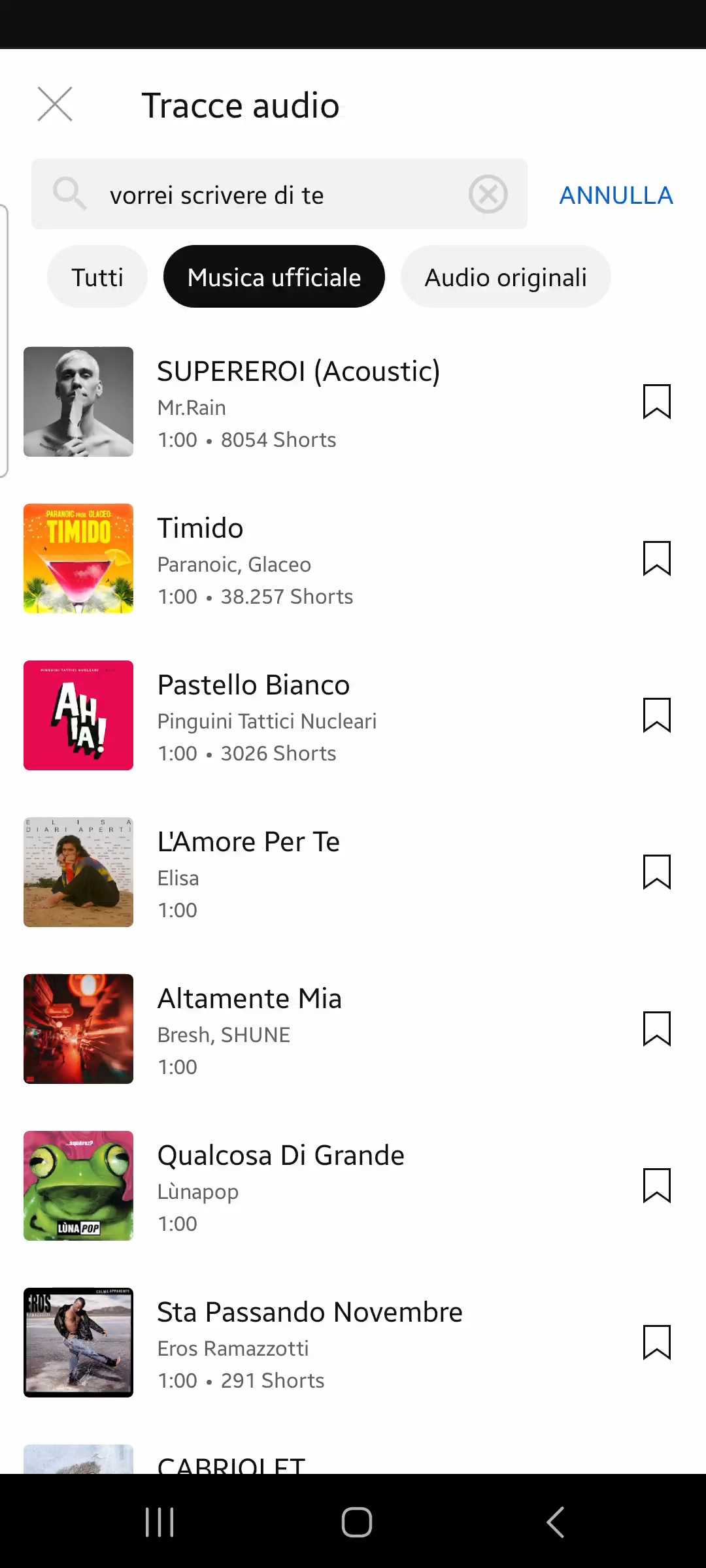The image size is (706, 1568).
Task: Bookmark SUPEREROI (Acoustic)
Action: click(x=657, y=402)
